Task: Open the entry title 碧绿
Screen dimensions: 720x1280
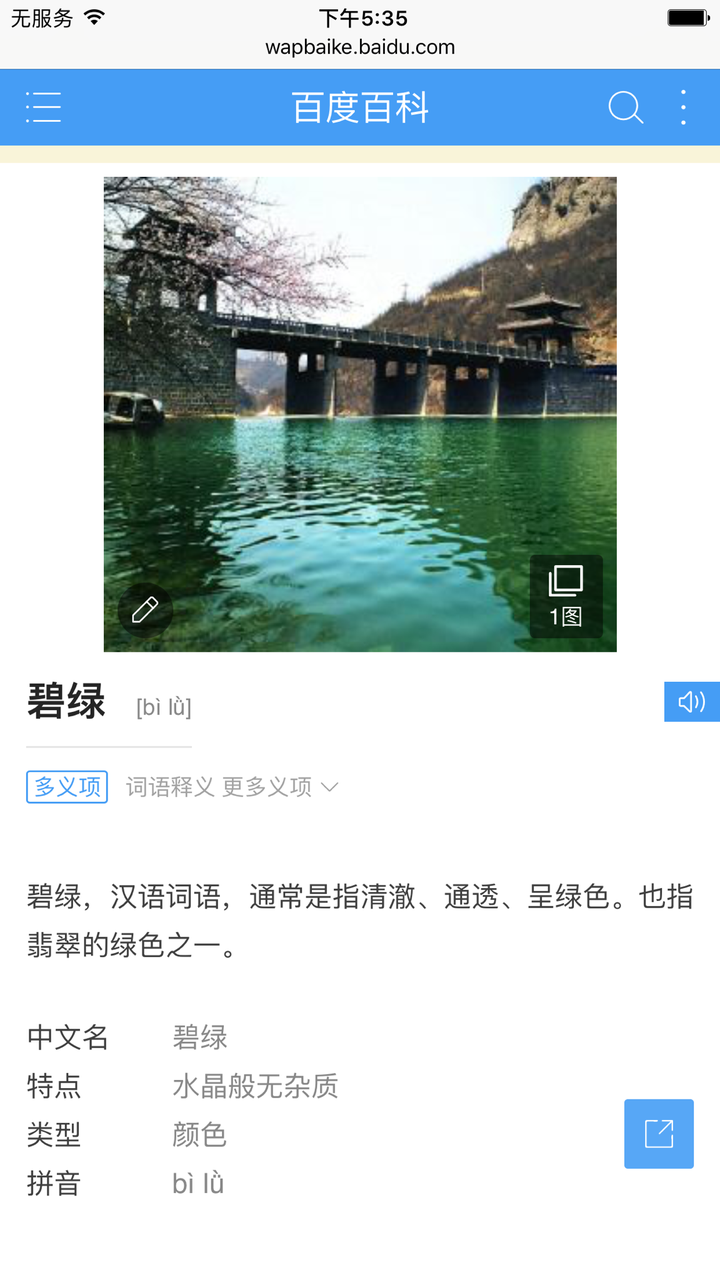Action: click(66, 702)
